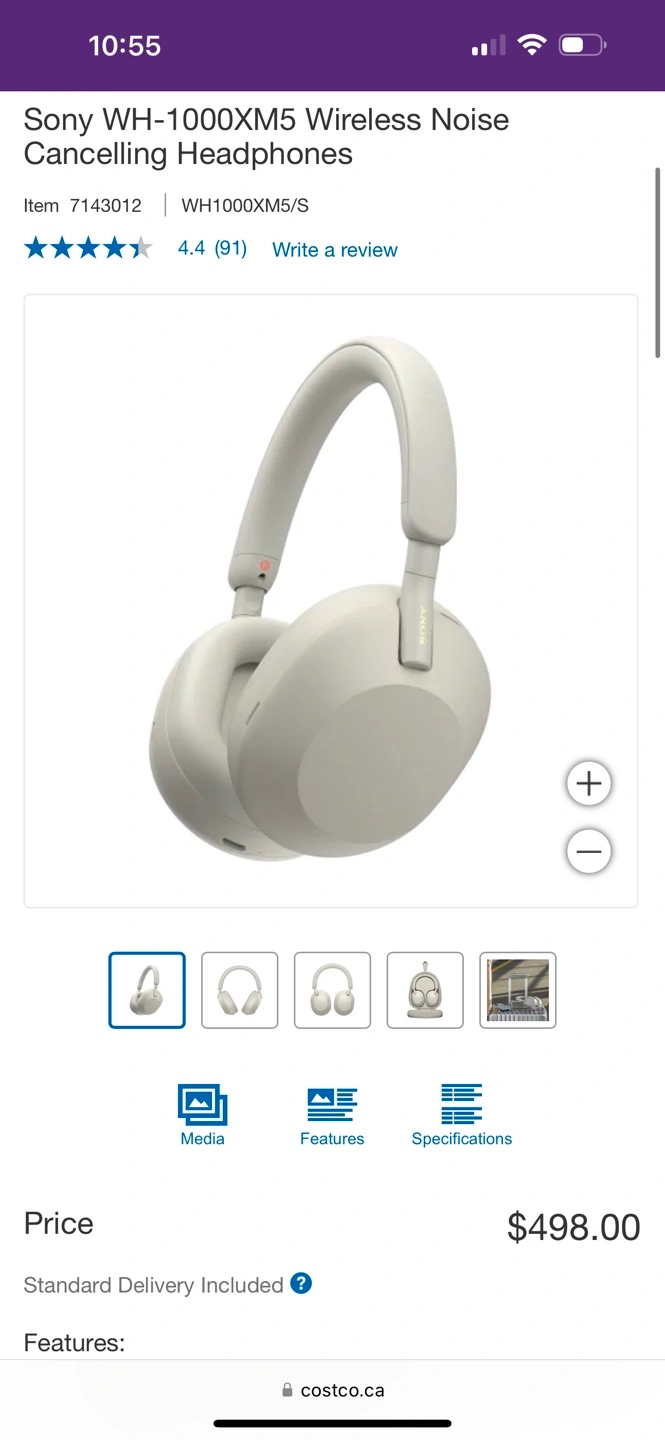
Task: Zoom out of the product image
Action: tap(588, 852)
